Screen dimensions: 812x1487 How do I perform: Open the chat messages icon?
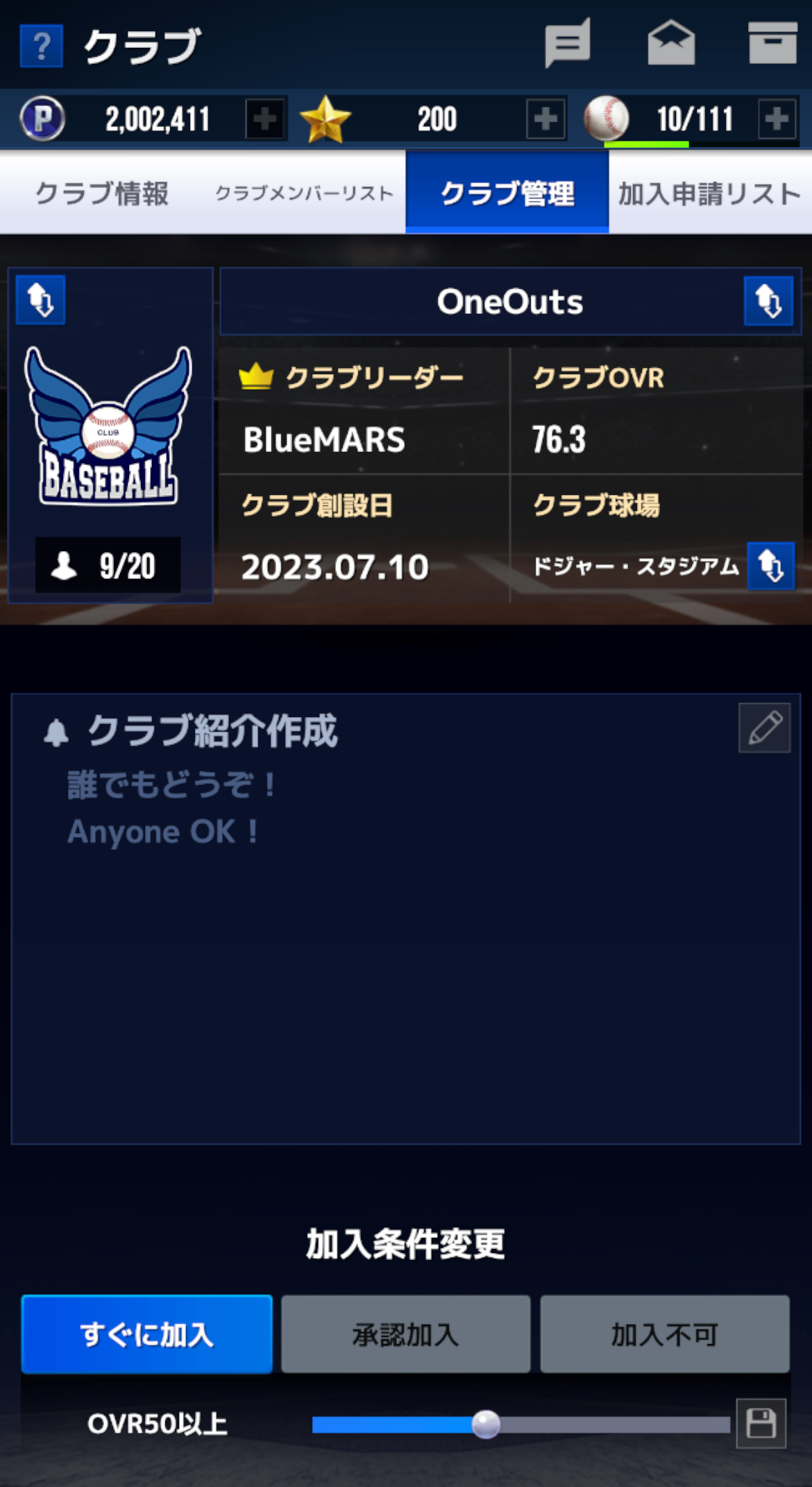pos(567,43)
